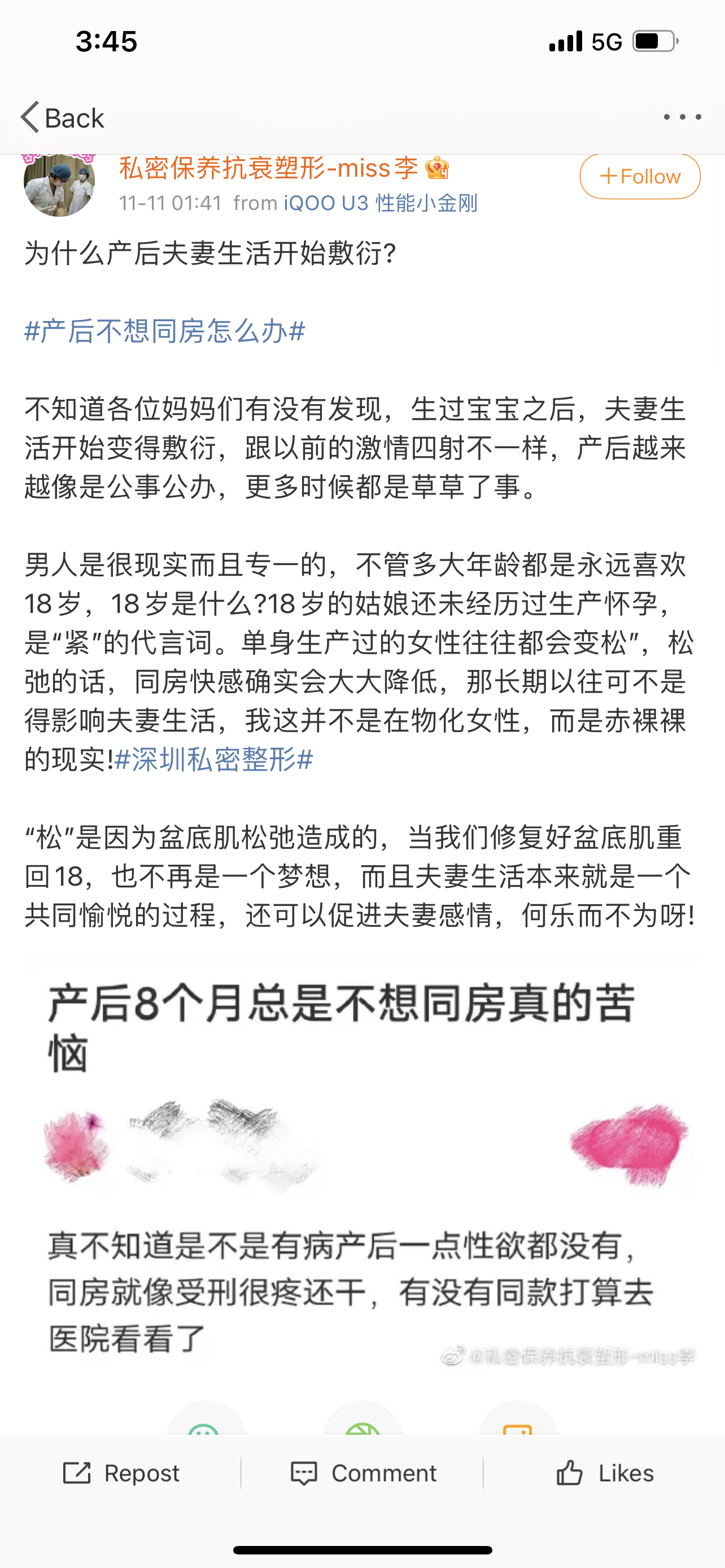The width and height of the screenshot is (725, 1568).
Task: Open the iQOO U3 性能小金刚 source link
Action: point(381,203)
